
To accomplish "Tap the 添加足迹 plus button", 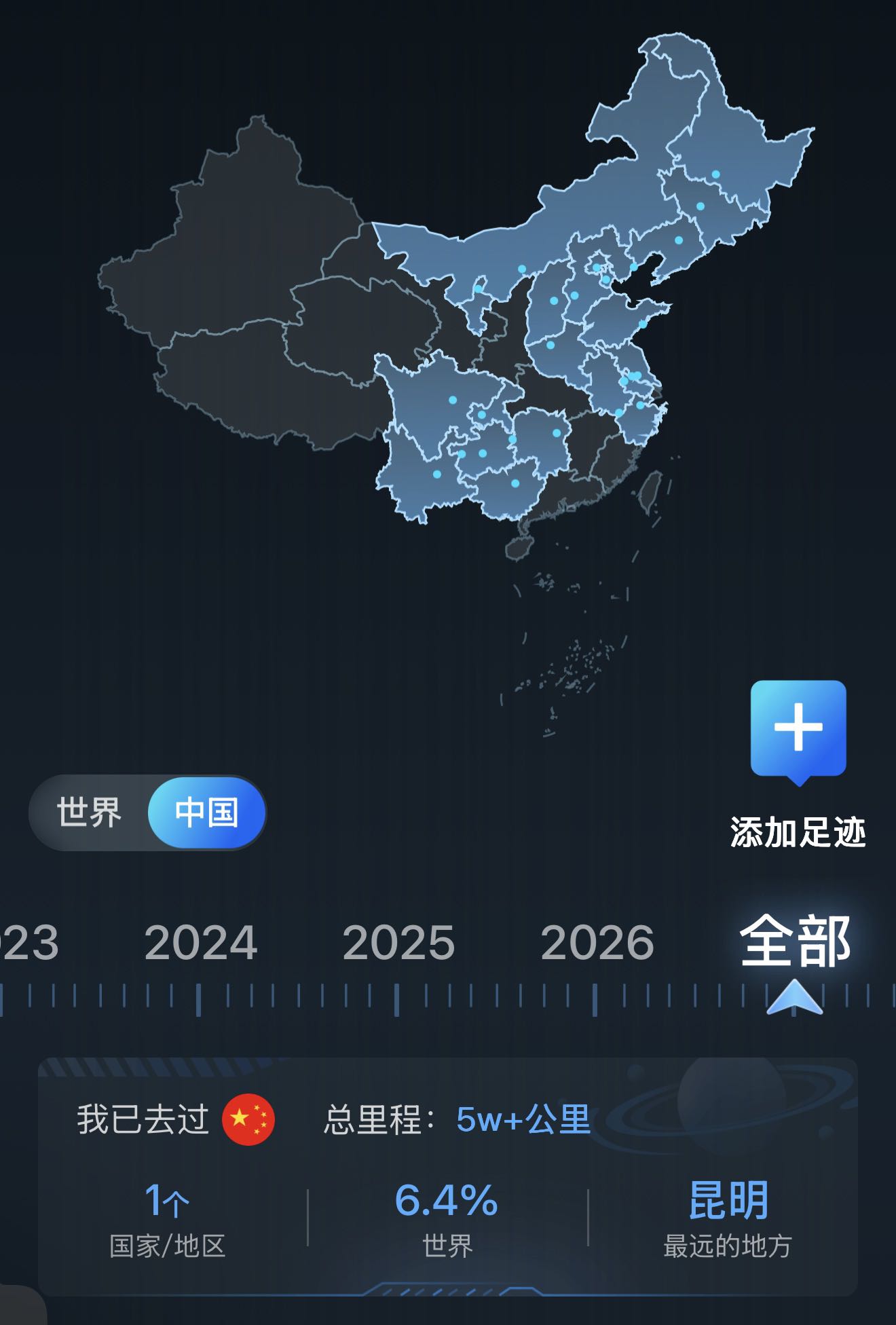I will (x=798, y=728).
